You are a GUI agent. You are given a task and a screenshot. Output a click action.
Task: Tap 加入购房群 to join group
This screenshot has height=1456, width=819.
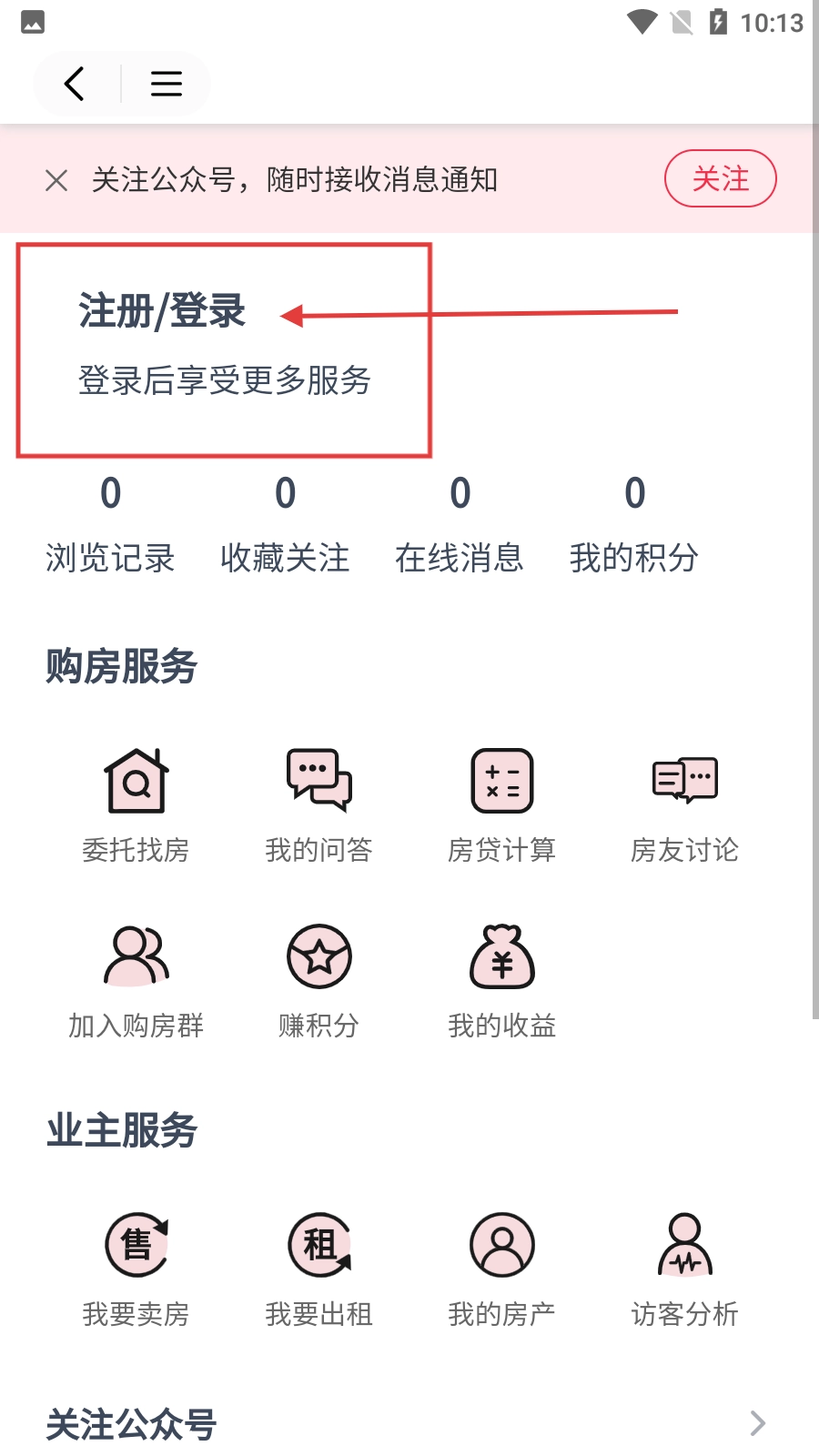point(136,980)
